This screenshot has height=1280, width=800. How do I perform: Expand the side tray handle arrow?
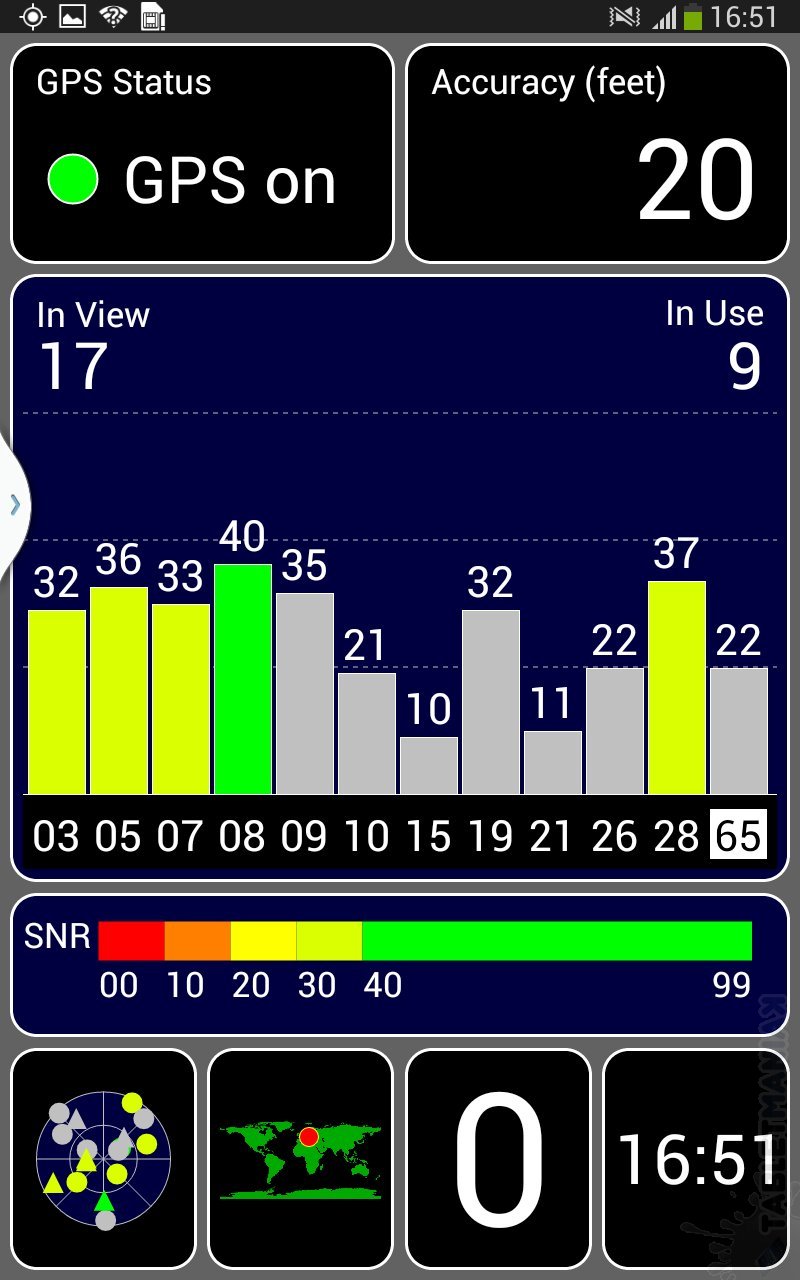point(14,505)
